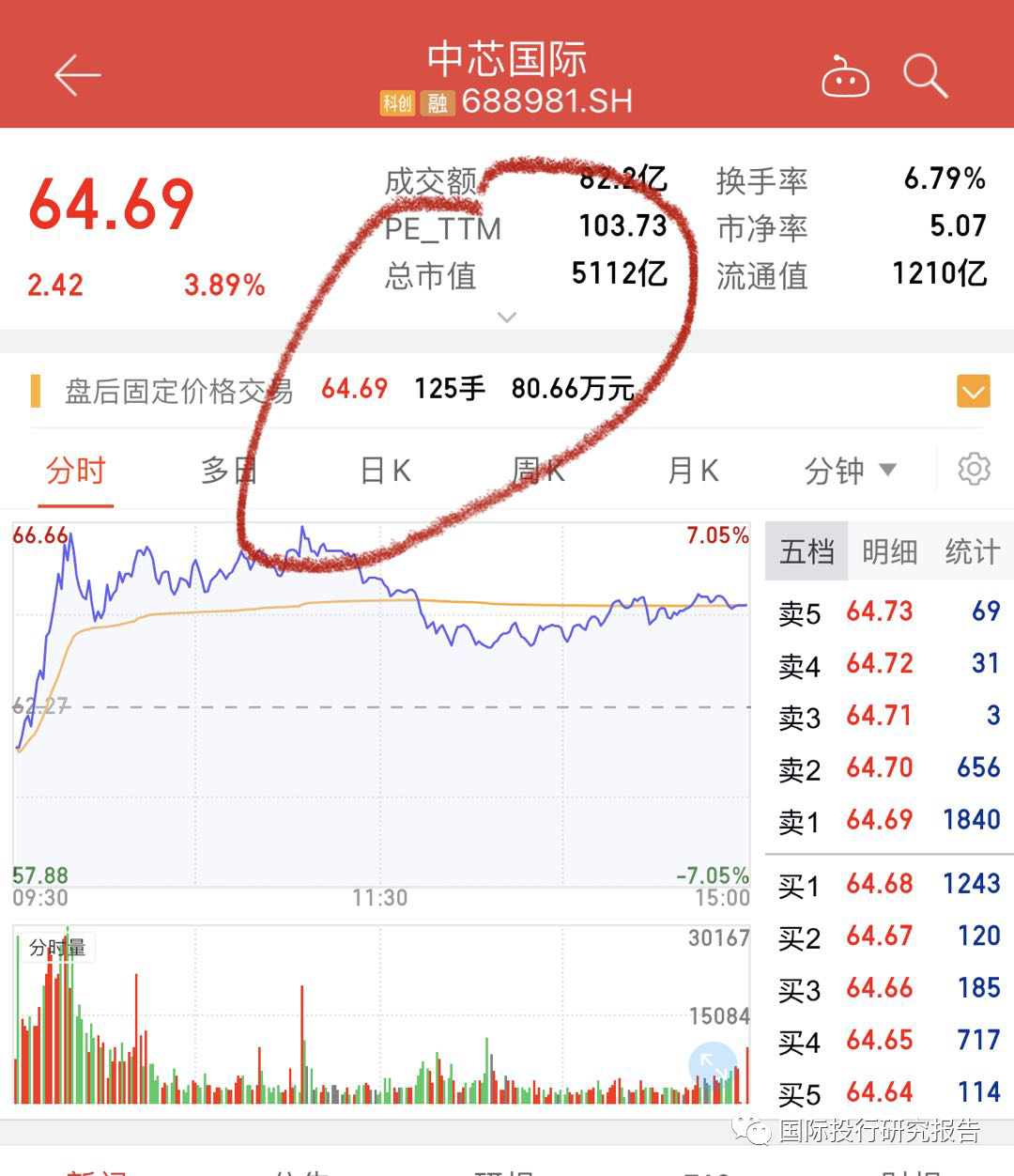Select the 周K chart tab

coord(539,470)
